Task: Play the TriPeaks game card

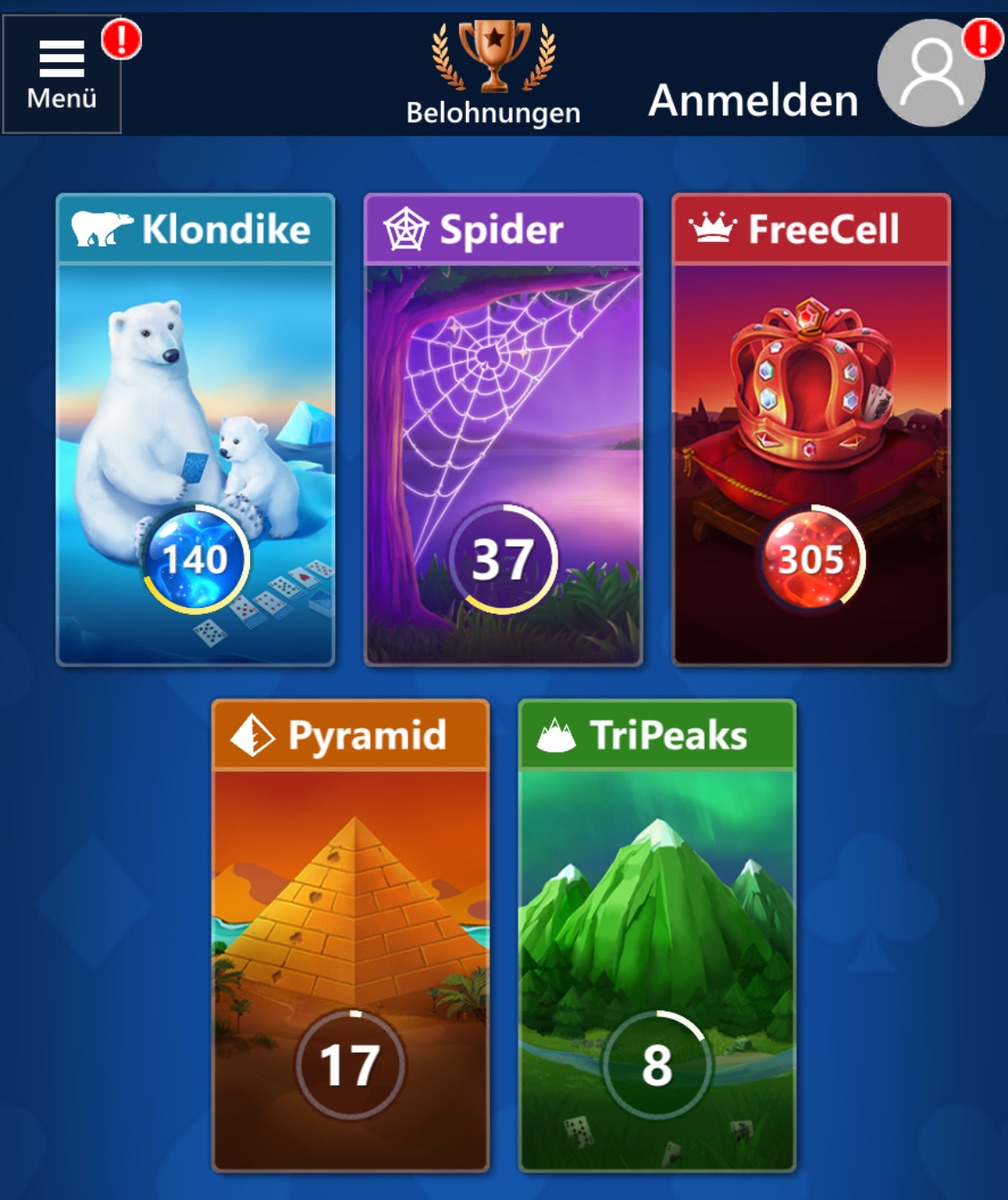Action: (x=657, y=935)
